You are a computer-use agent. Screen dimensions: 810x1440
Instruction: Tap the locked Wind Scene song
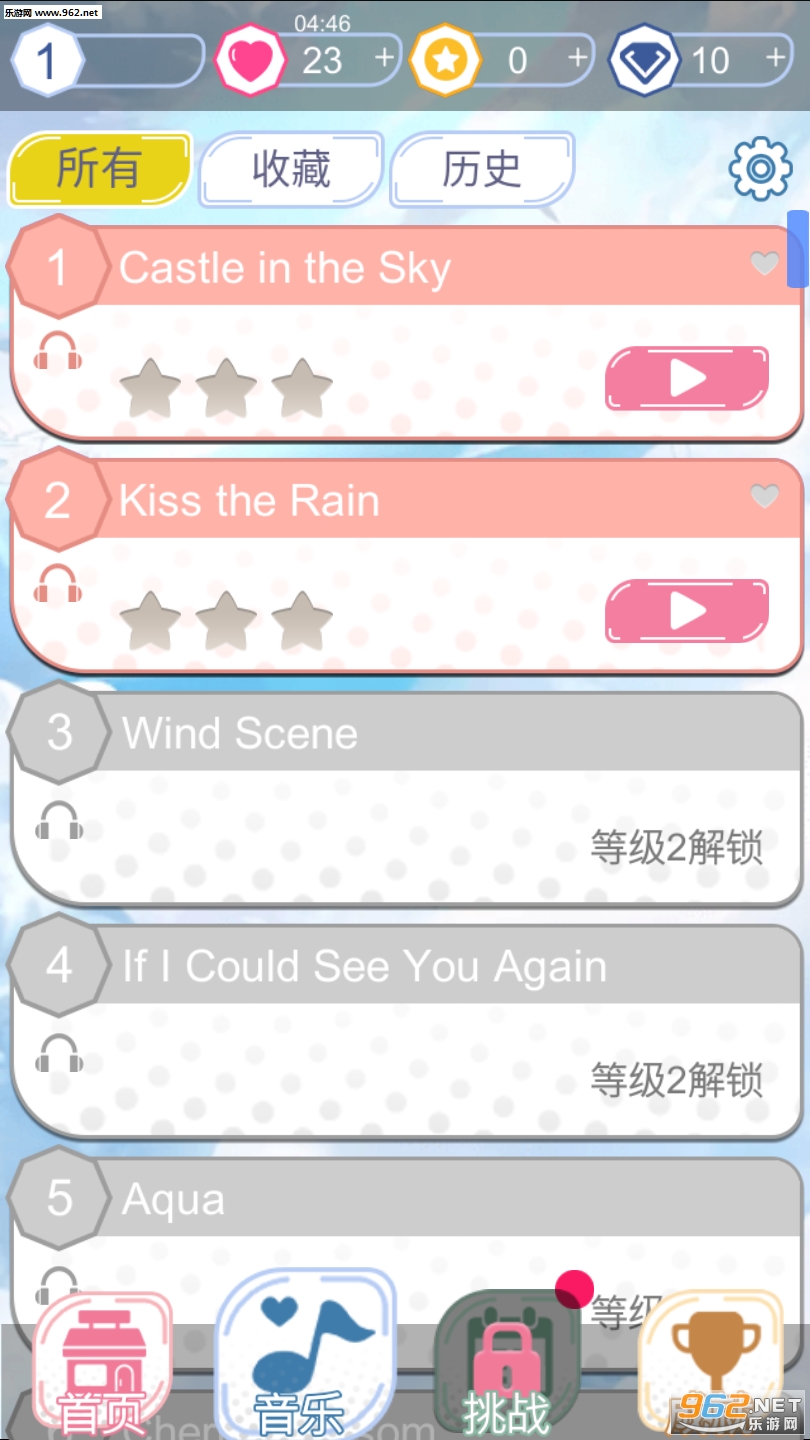click(406, 796)
